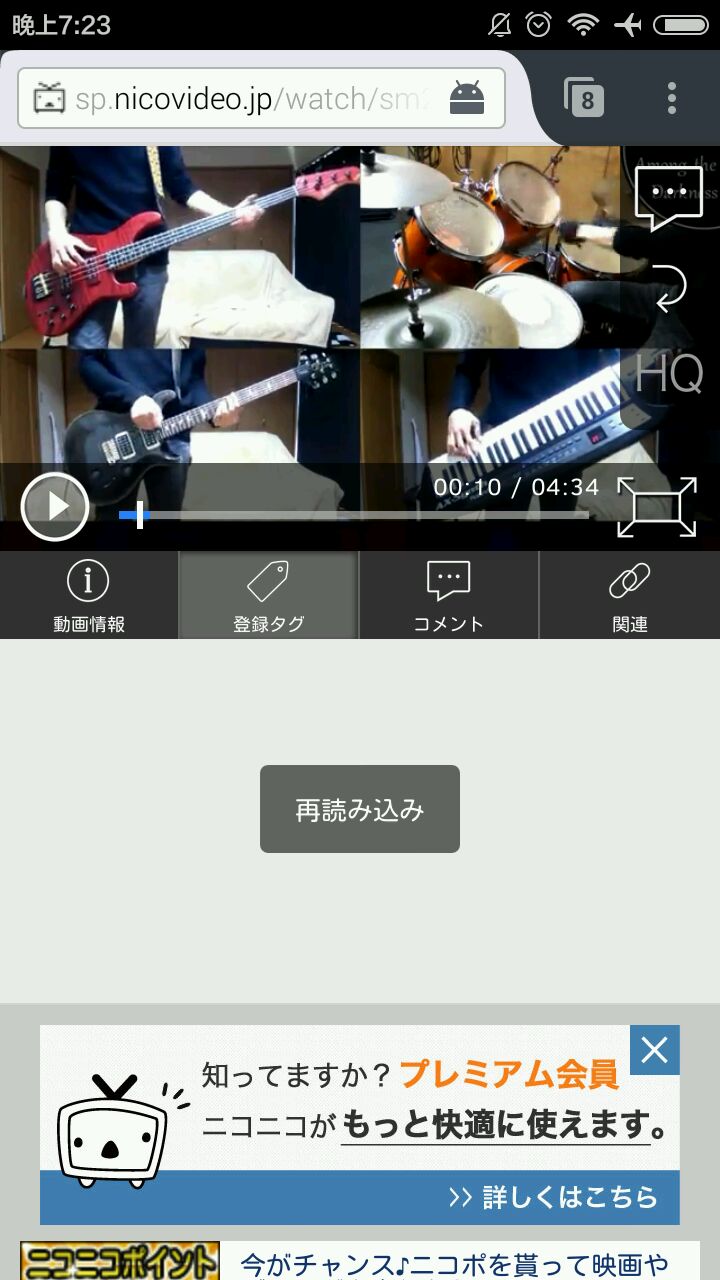Screen dimensions: 720x1280
Task: Enter fullscreen video mode
Action: [x=656, y=506]
